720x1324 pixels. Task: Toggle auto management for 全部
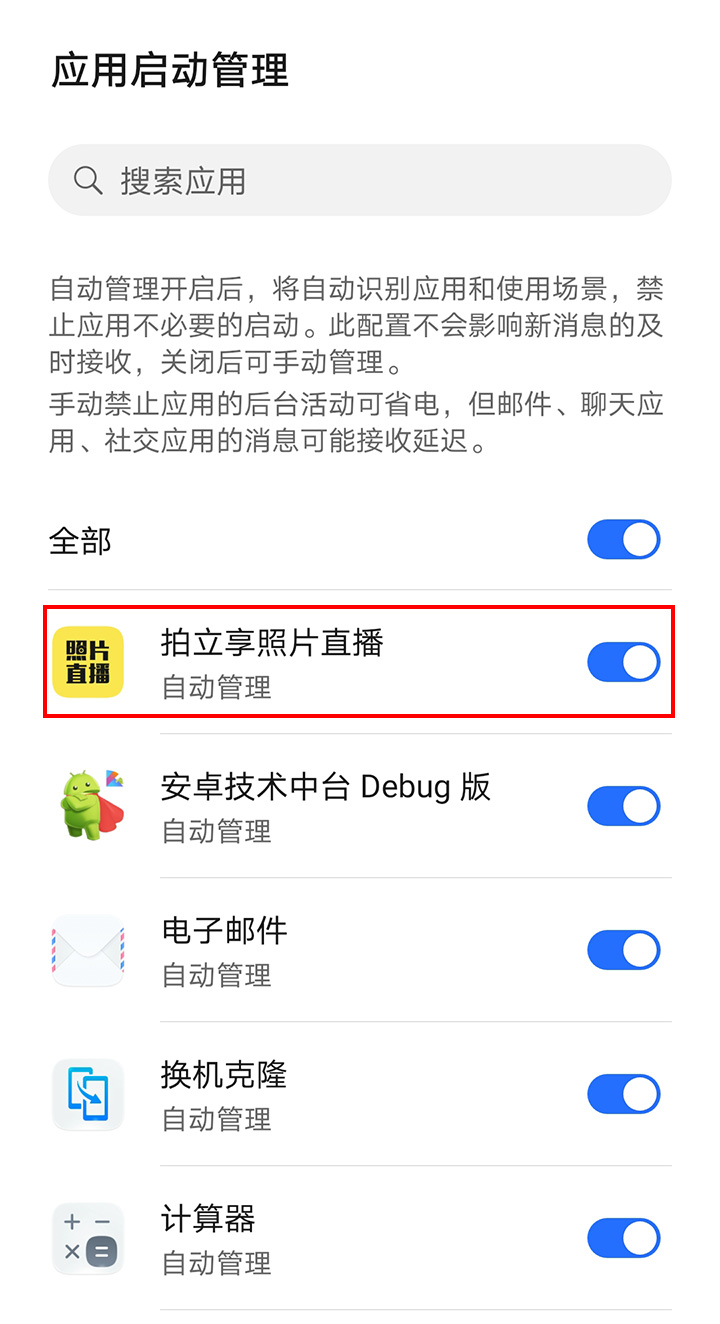[x=623, y=539]
